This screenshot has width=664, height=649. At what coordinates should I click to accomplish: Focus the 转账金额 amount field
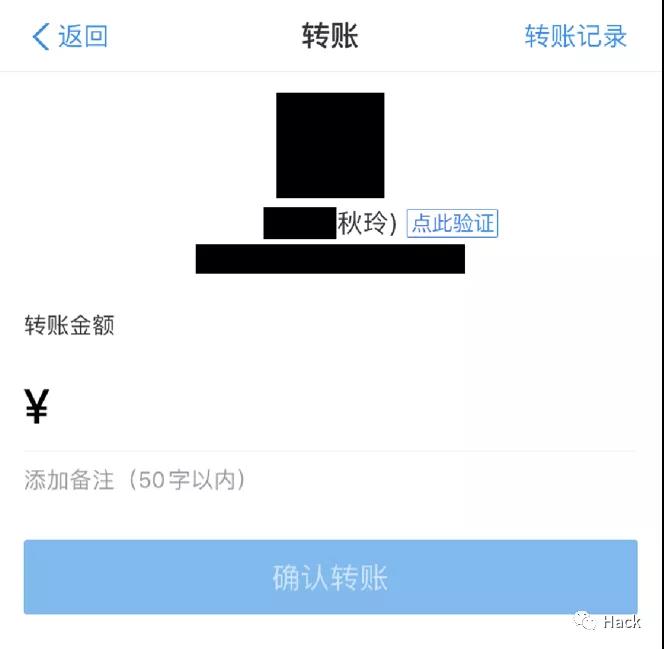(x=340, y=407)
